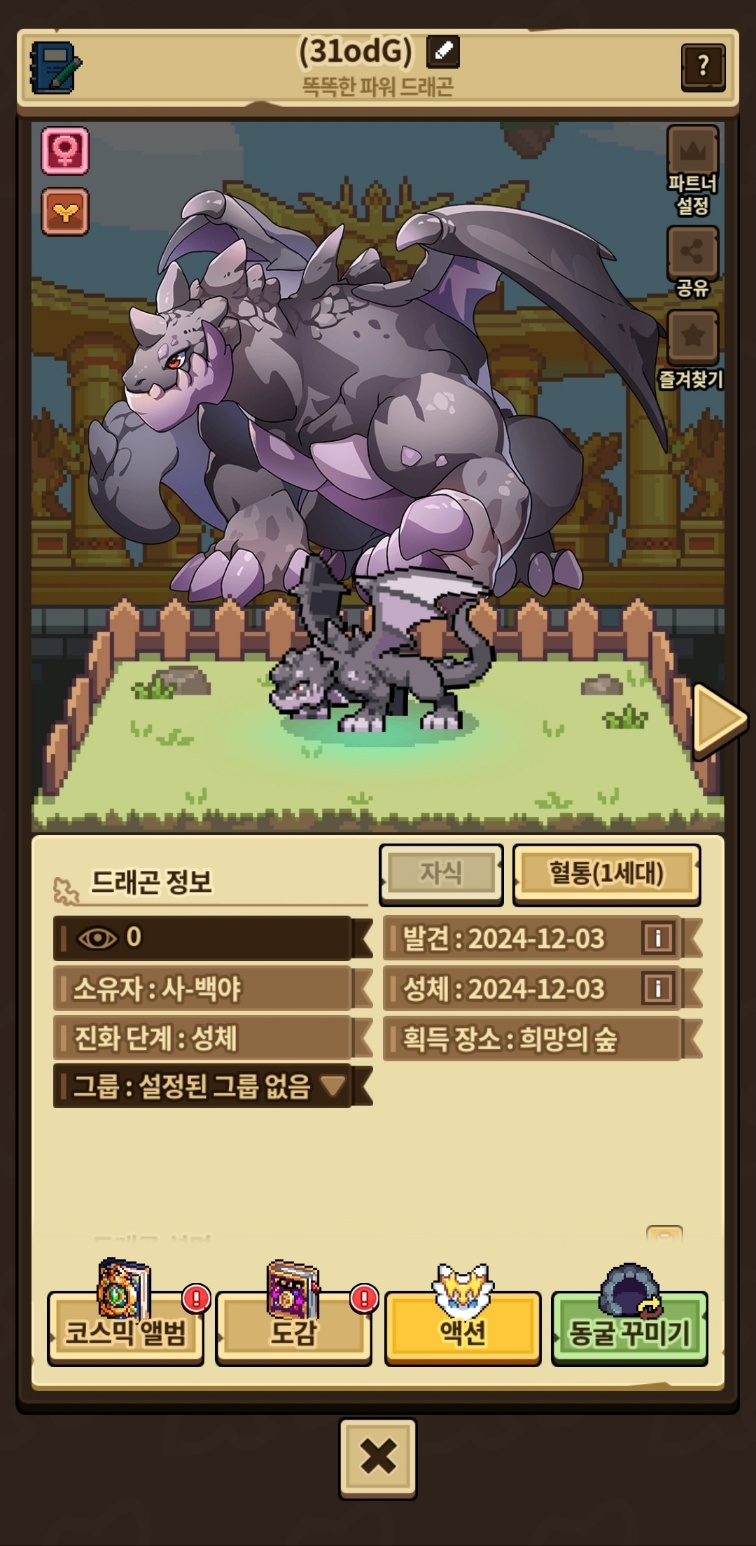Tap the orange sprout trait icon

[x=65, y=212]
